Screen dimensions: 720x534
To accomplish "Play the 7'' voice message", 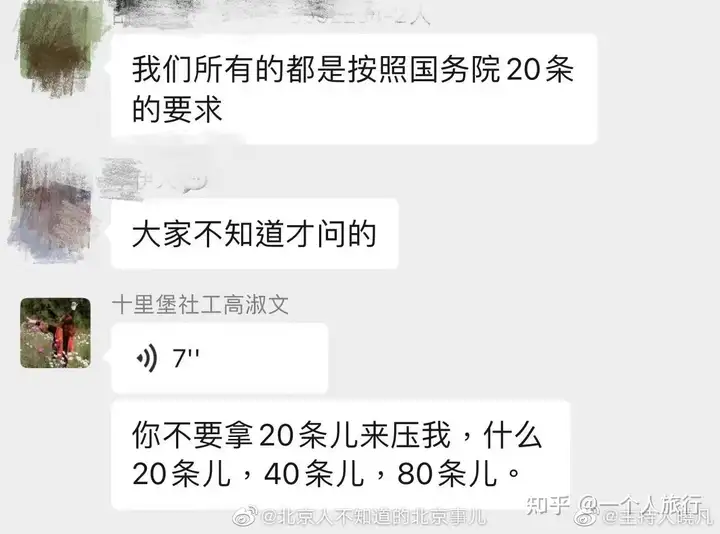I will point(218,359).
